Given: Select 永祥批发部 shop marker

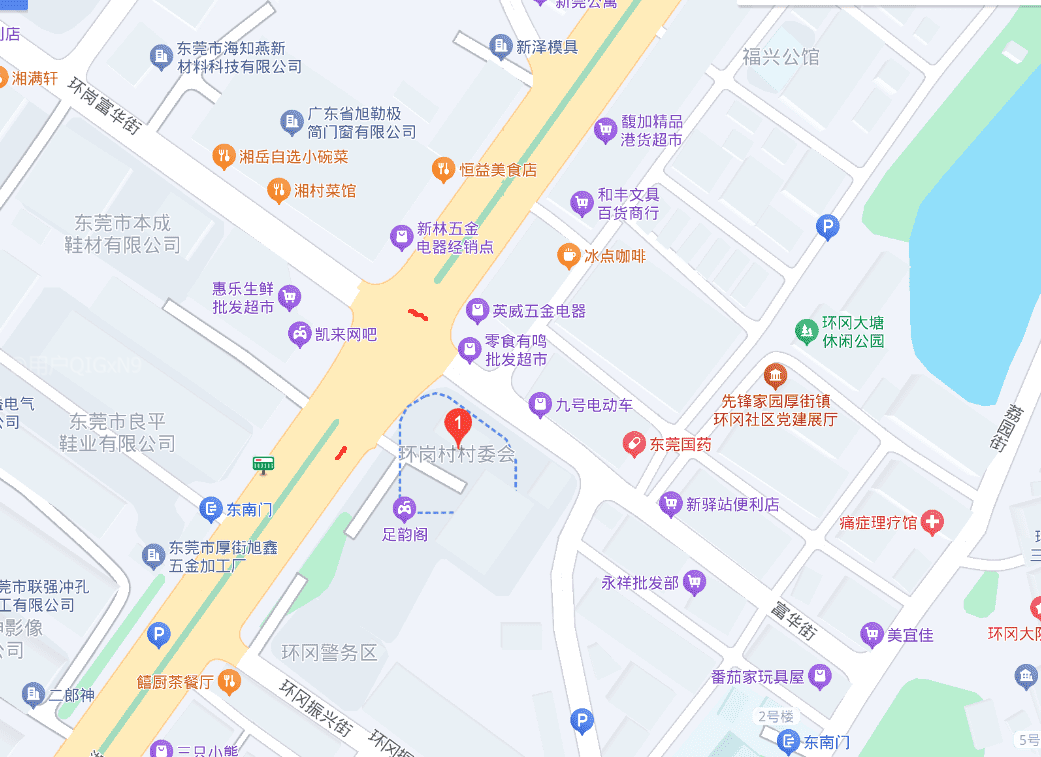Looking at the screenshot, I should [x=694, y=582].
